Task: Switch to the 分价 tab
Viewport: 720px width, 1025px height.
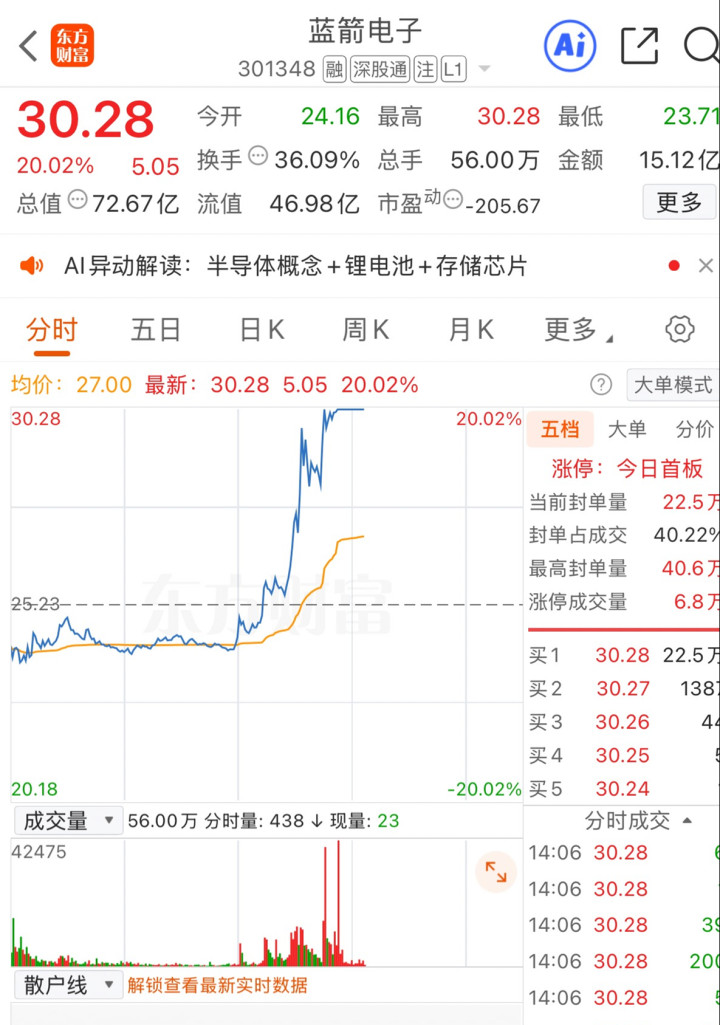Action: [694, 430]
